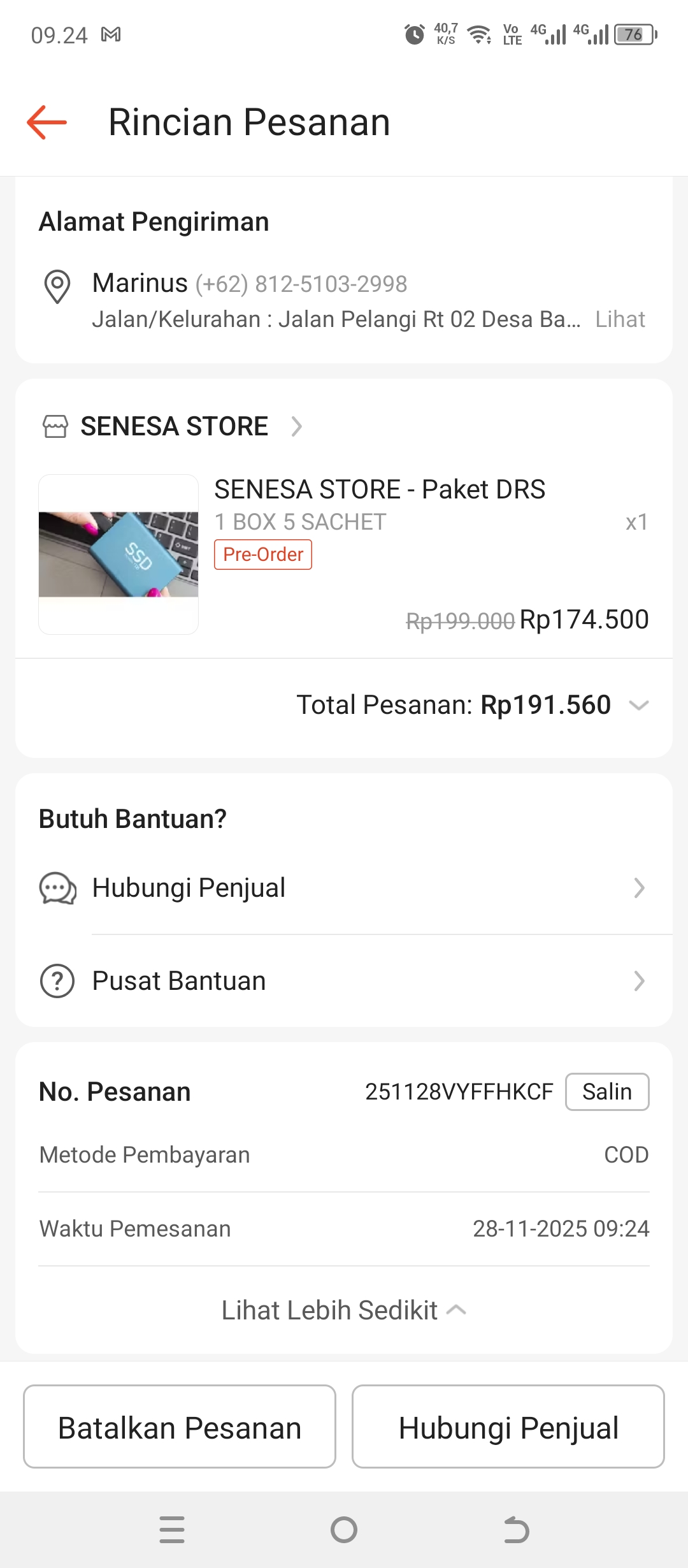This screenshot has height=1568, width=688.
Task: Go back from Rincian Pesanan
Action: (x=47, y=122)
